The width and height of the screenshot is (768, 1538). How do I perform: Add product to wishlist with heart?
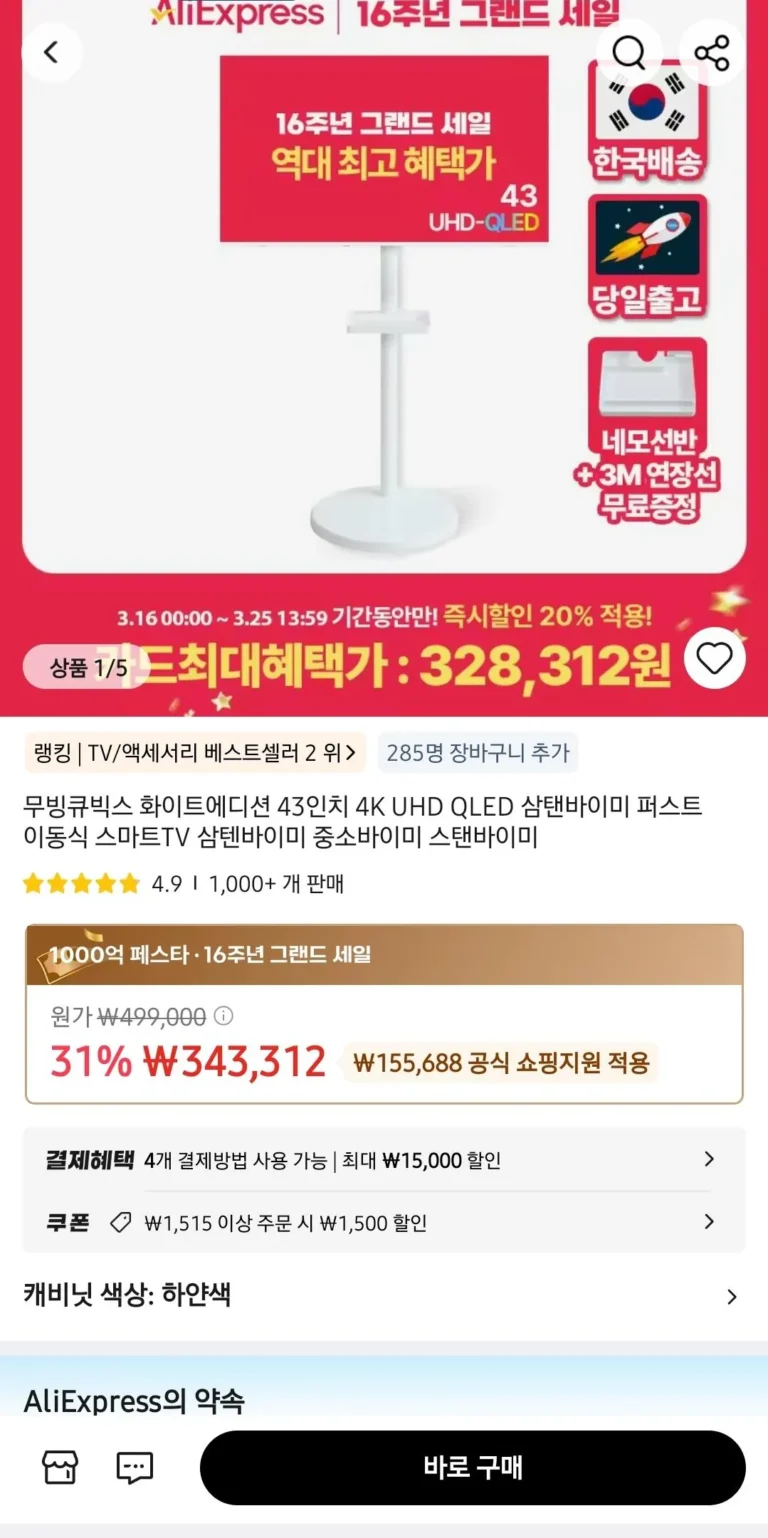pos(714,658)
